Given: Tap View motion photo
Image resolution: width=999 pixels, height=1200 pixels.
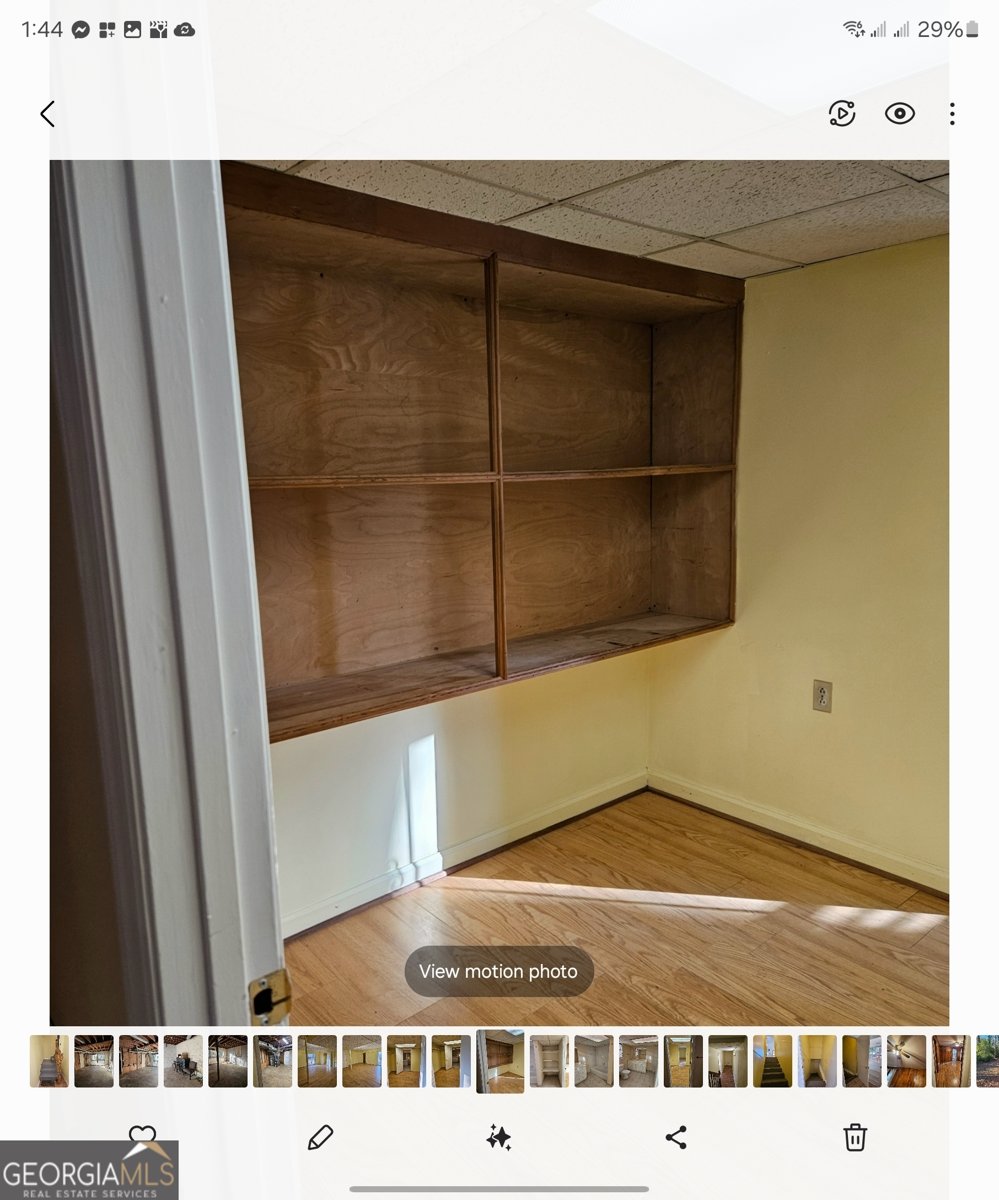Looking at the screenshot, I should [x=498, y=971].
